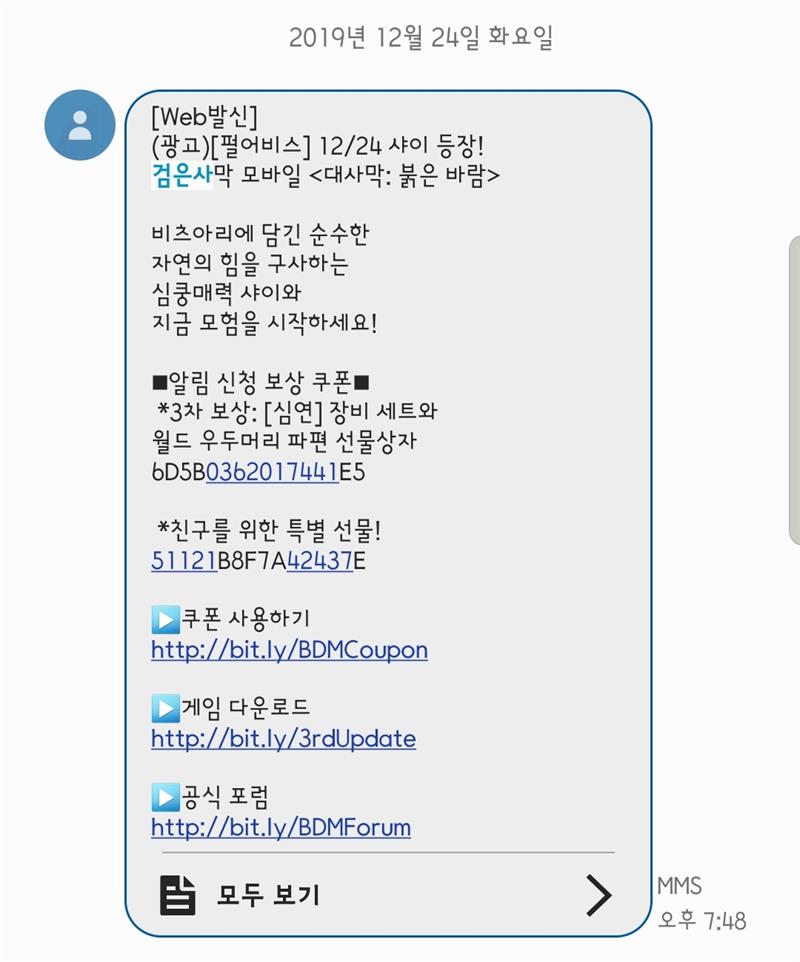Open the bit.ly/BDMForum link
800x962 pixels.
(x=281, y=828)
